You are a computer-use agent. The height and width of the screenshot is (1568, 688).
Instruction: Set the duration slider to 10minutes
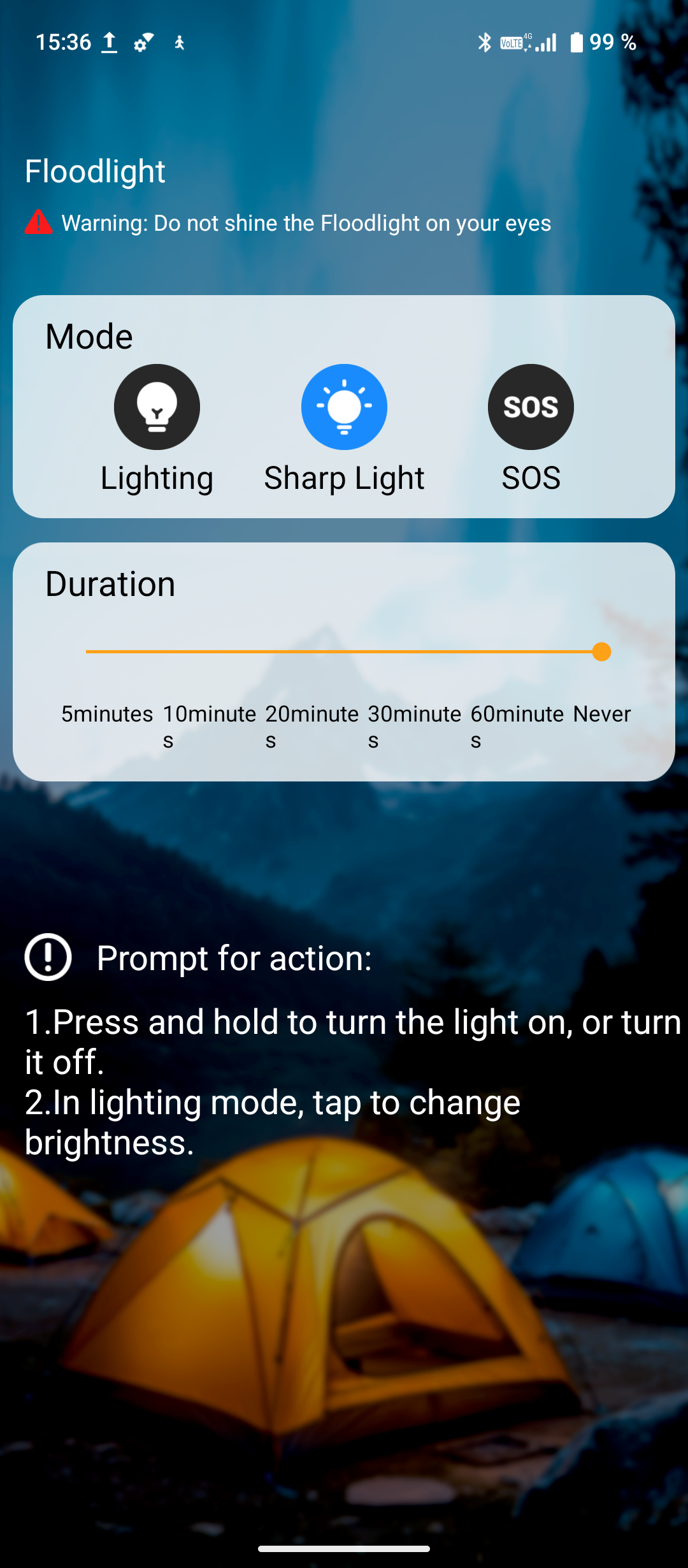190,651
